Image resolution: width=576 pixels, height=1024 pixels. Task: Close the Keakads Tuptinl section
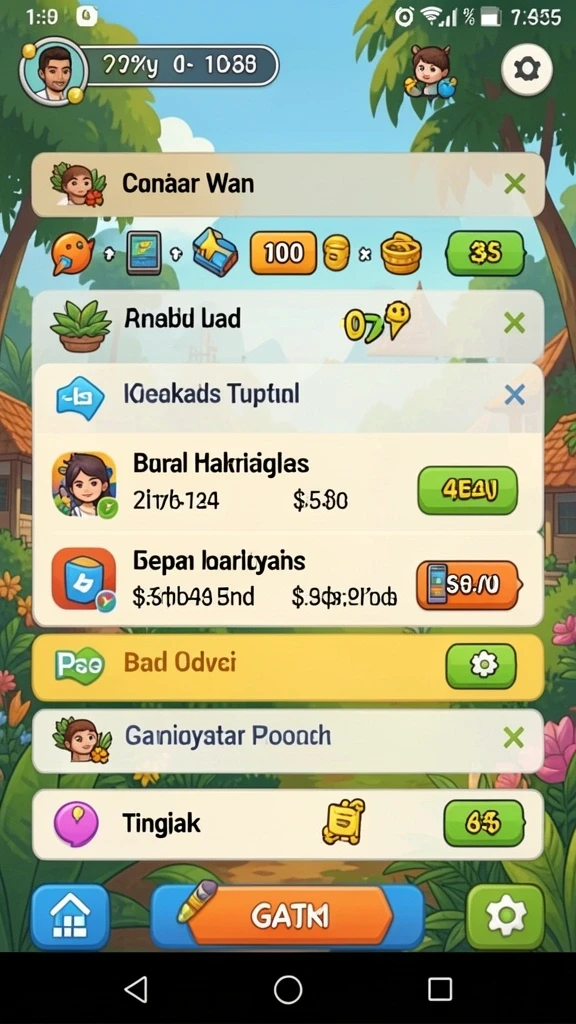tap(515, 394)
